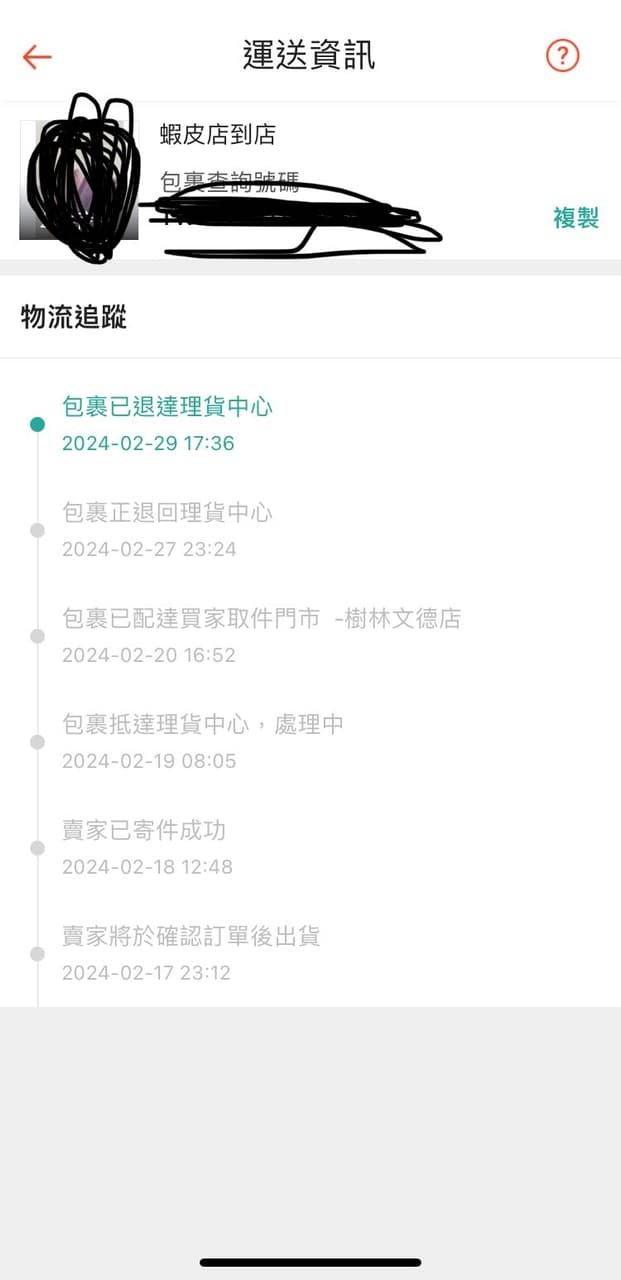Image resolution: width=621 pixels, height=1280 pixels.
Task: Go back using the orange arrow
Action: (37, 57)
